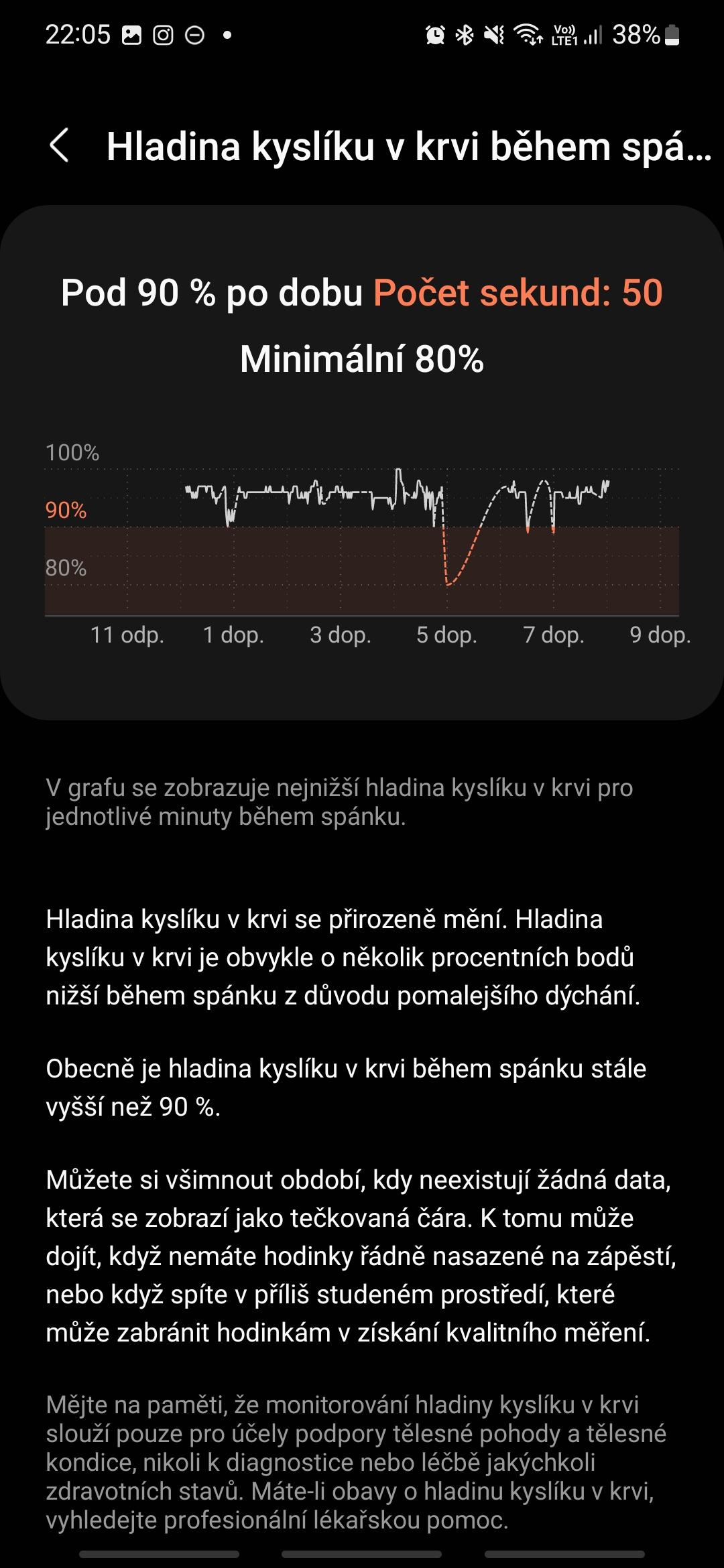The width and height of the screenshot is (724, 1568).
Task: Go back from the blood oxygen screen
Action: (x=60, y=145)
